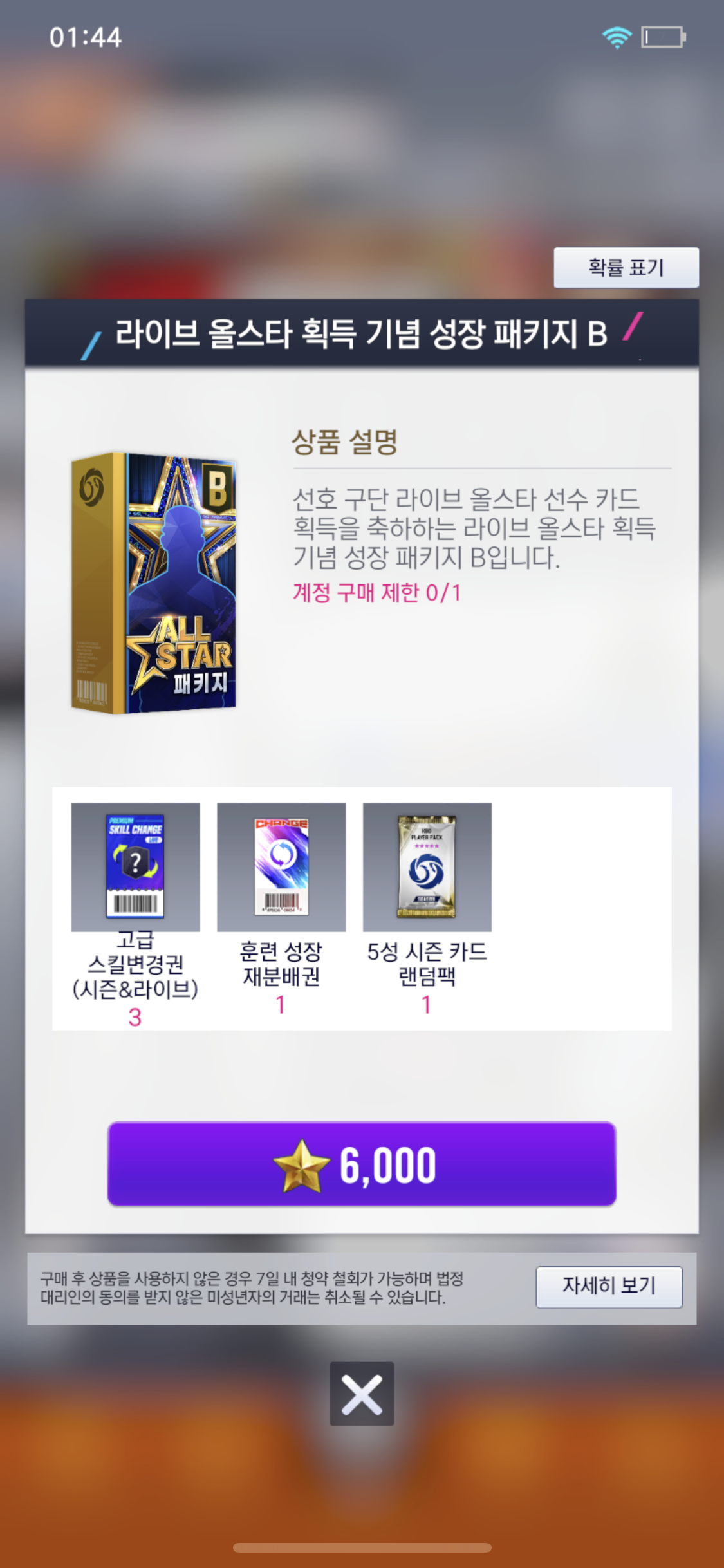Screen dimensions: 724x1568
Task: Buy the package for 6,000 stars
Action: point(362,1164)
